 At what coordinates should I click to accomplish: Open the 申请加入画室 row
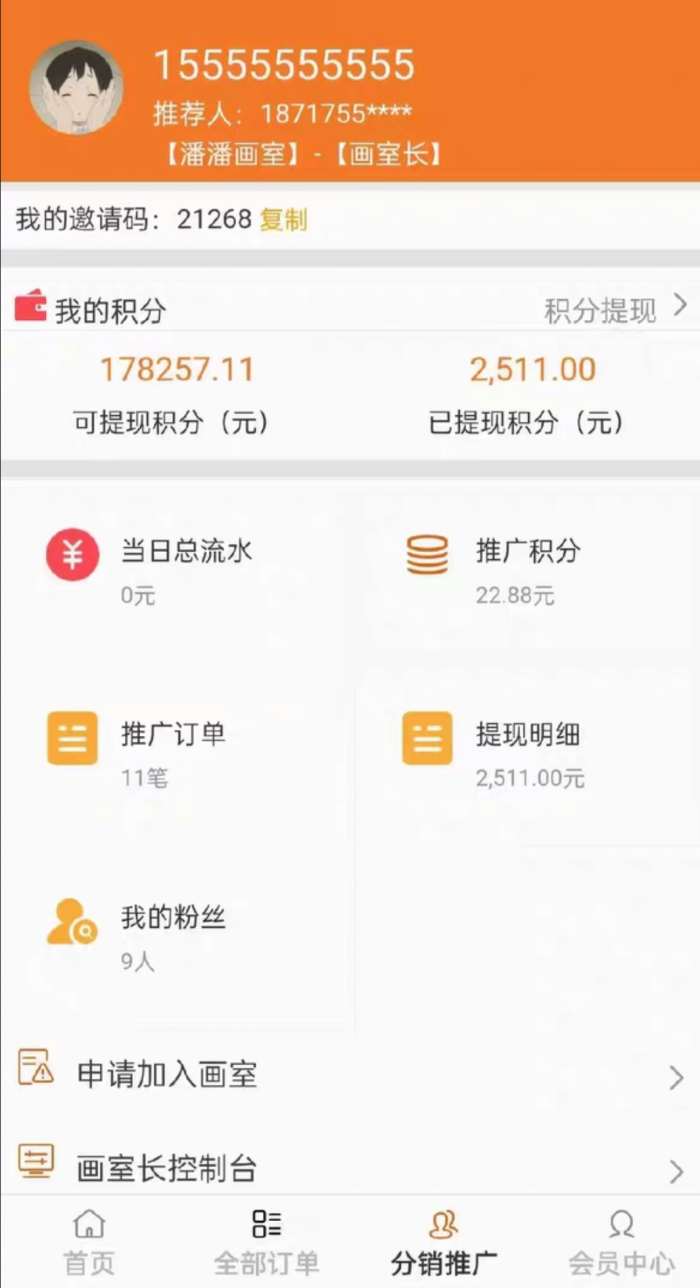[350, 1075]
